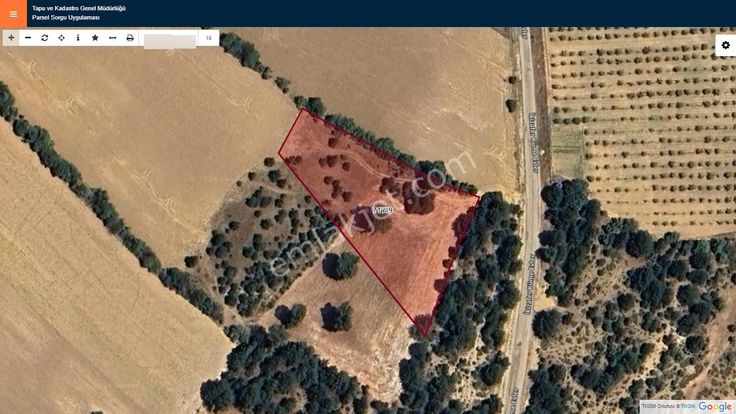
Task: Refresh the map view
Action: coord(45,37)
